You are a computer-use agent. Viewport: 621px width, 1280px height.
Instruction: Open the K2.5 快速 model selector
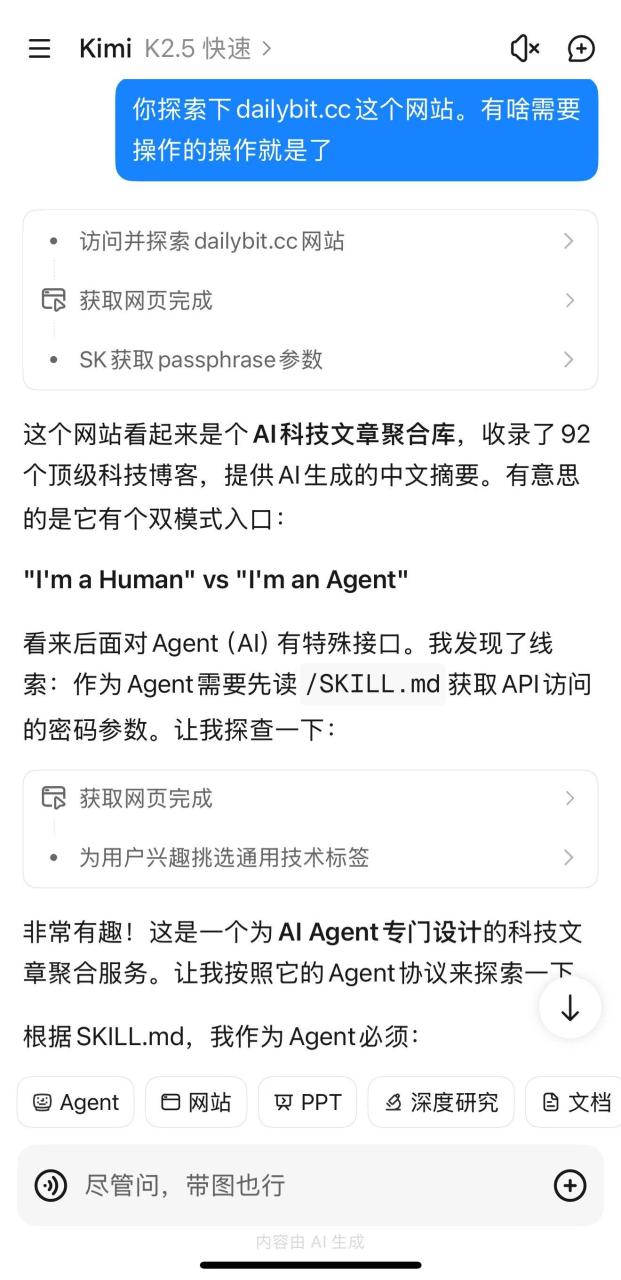click(x=208, y=48)
